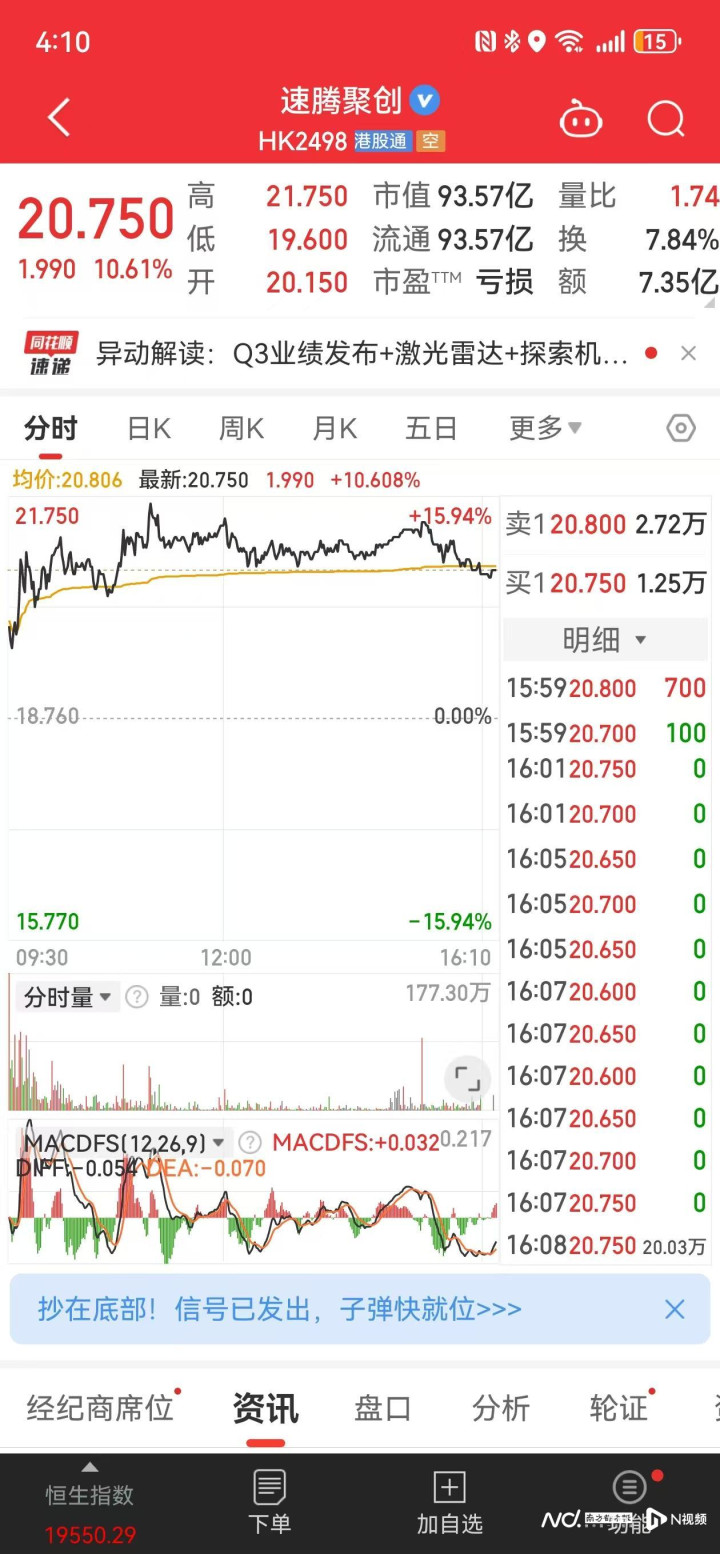The width and height of the screenshot is (720, 1554).
Task: Add the stock via 加自选
Action: click(x=449, y=1502)
